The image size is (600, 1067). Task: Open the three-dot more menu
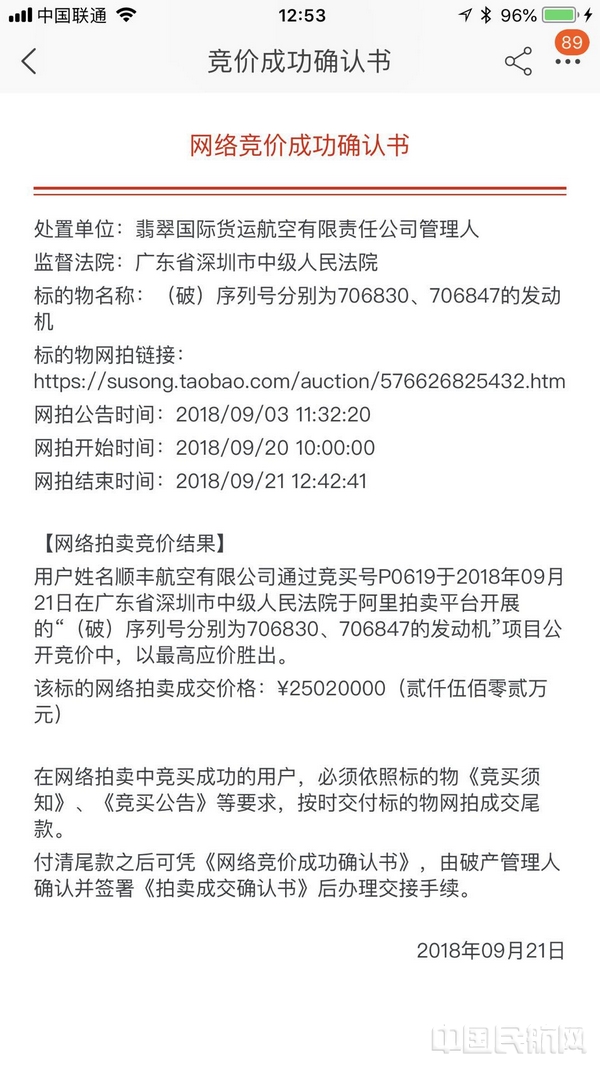[x=568, y=62]
